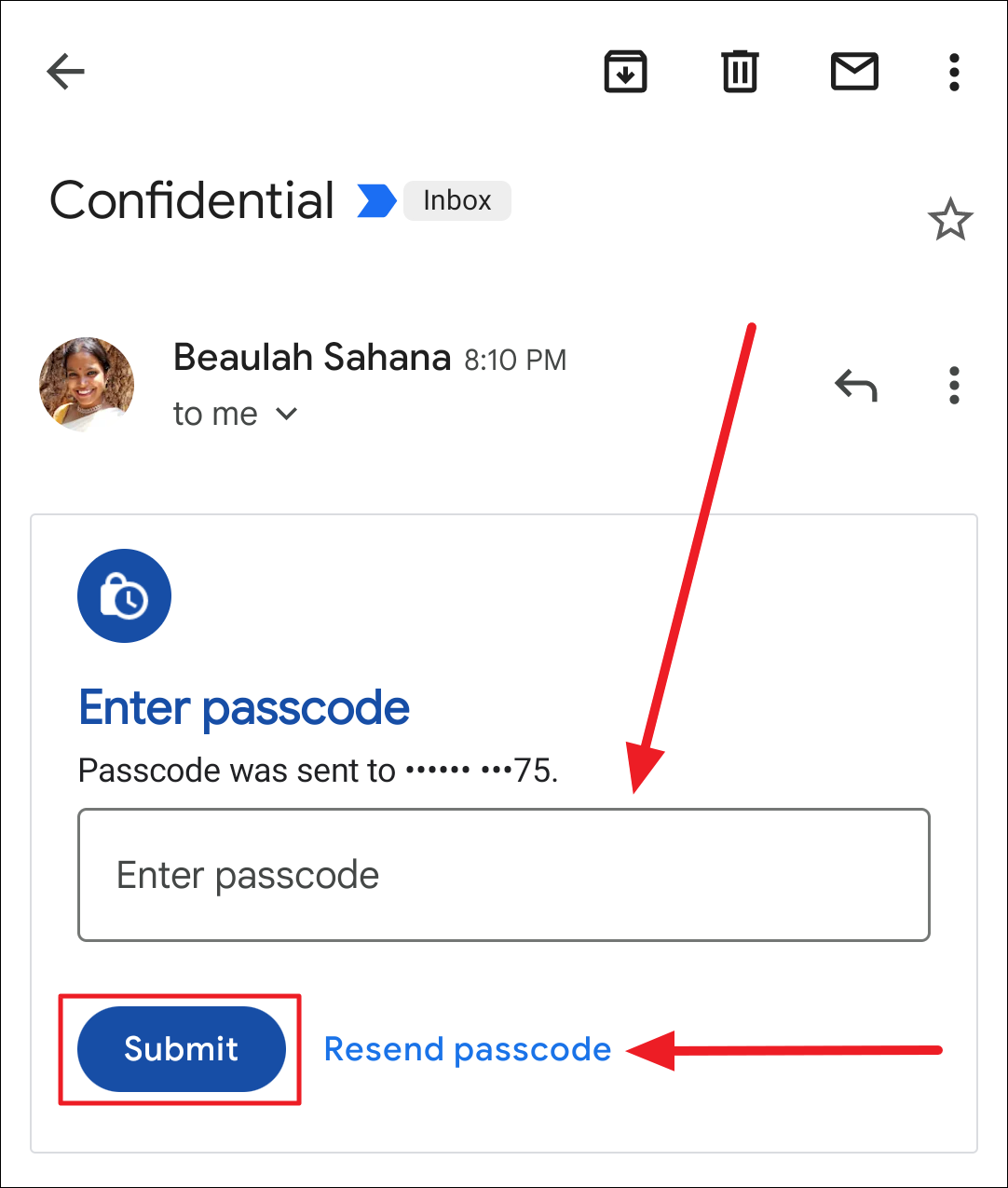Mark the email as unread
The height and width of the screenshot is (1188, 1008).
[x=854, y=72]
